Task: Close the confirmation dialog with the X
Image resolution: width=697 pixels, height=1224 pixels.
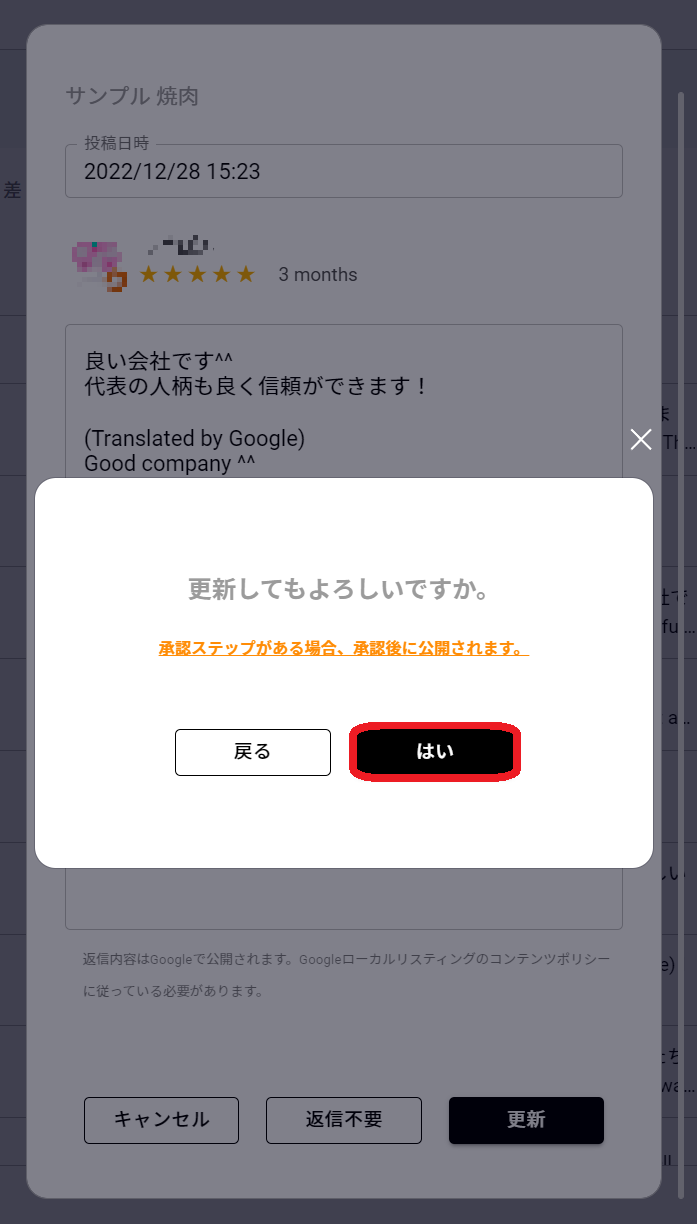Action: 641,440
